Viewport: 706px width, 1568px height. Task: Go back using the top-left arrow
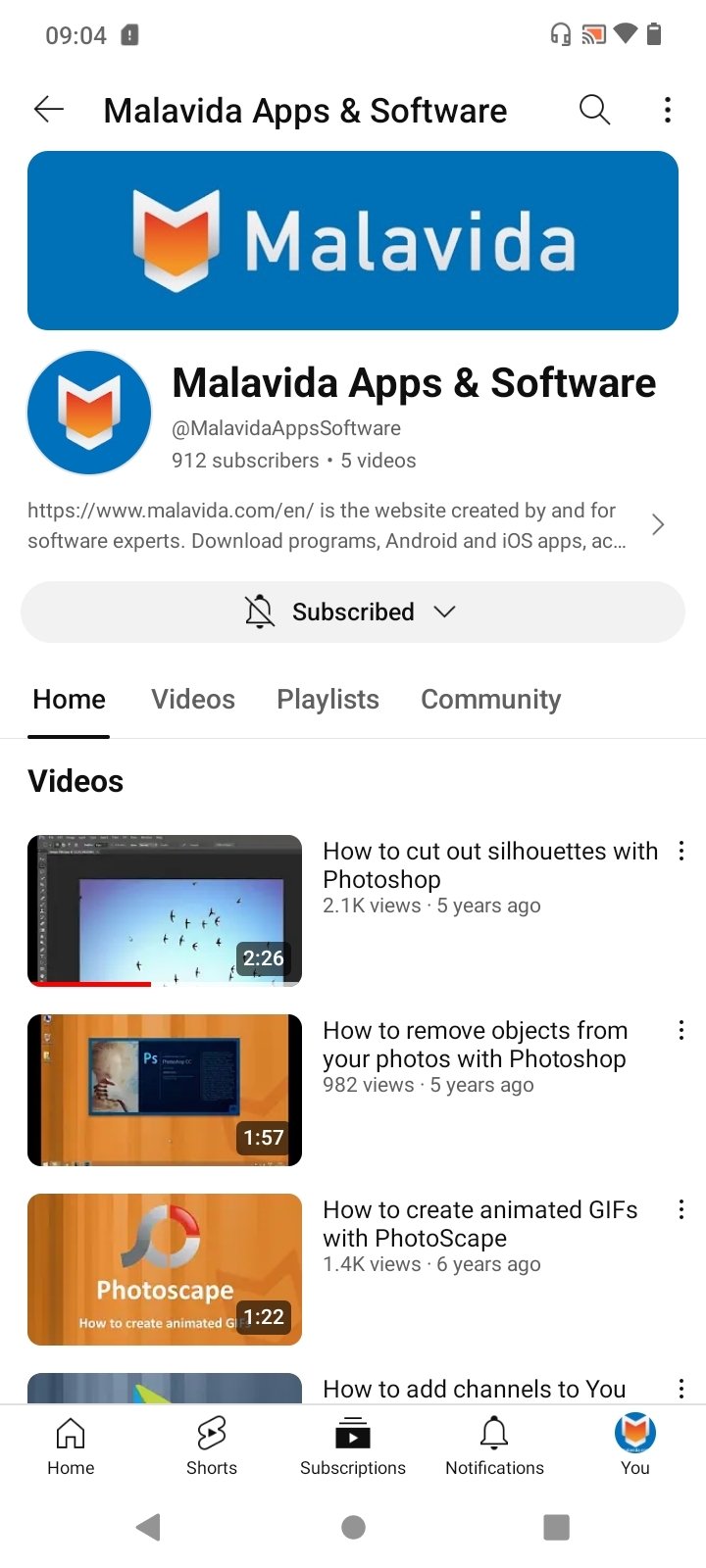point(49,110)
